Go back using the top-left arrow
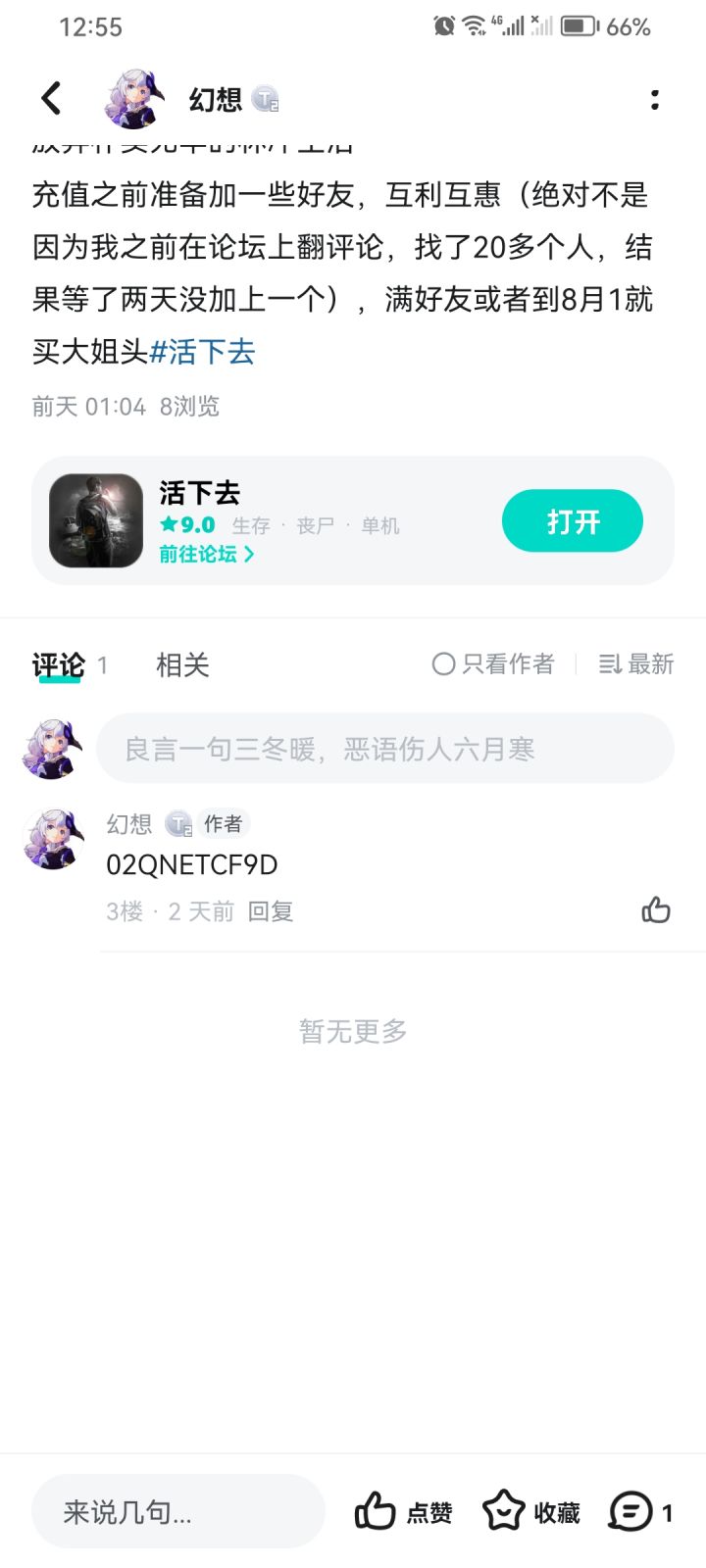 (51, 98)
